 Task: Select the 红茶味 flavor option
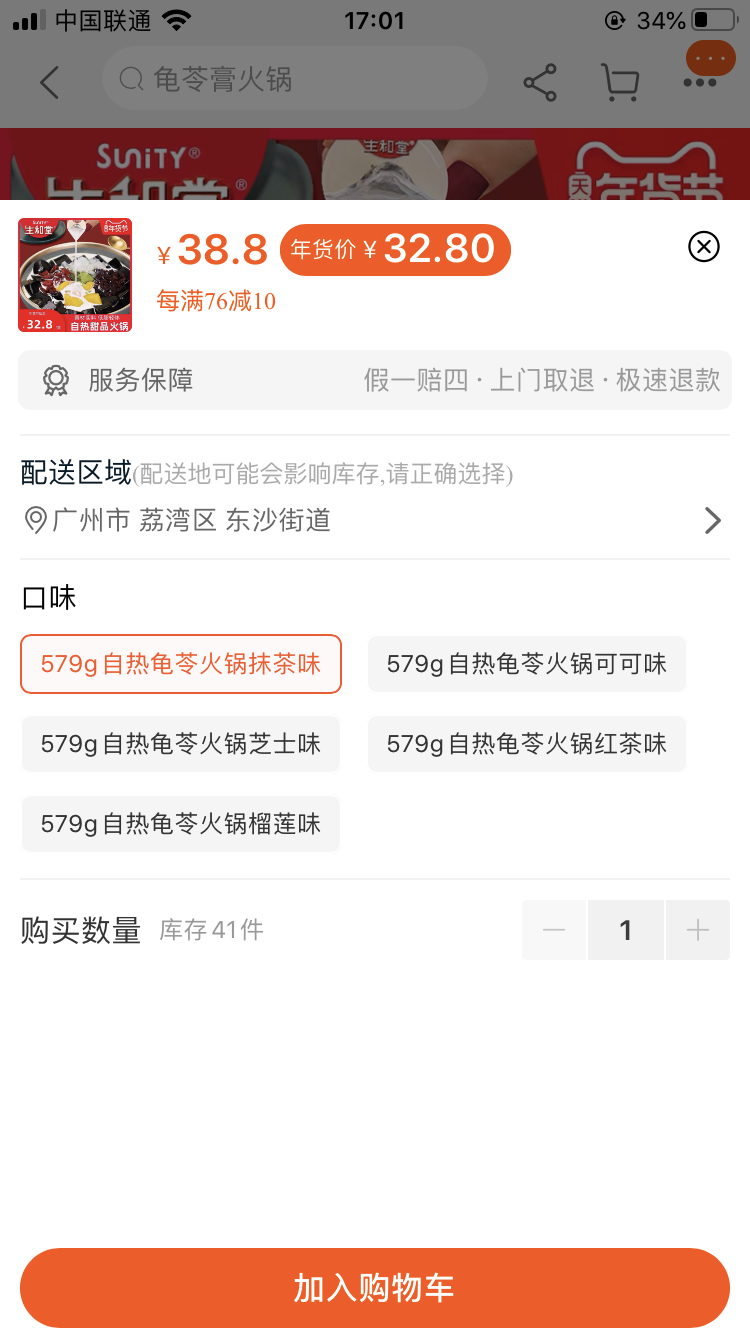tap(527, 744)
